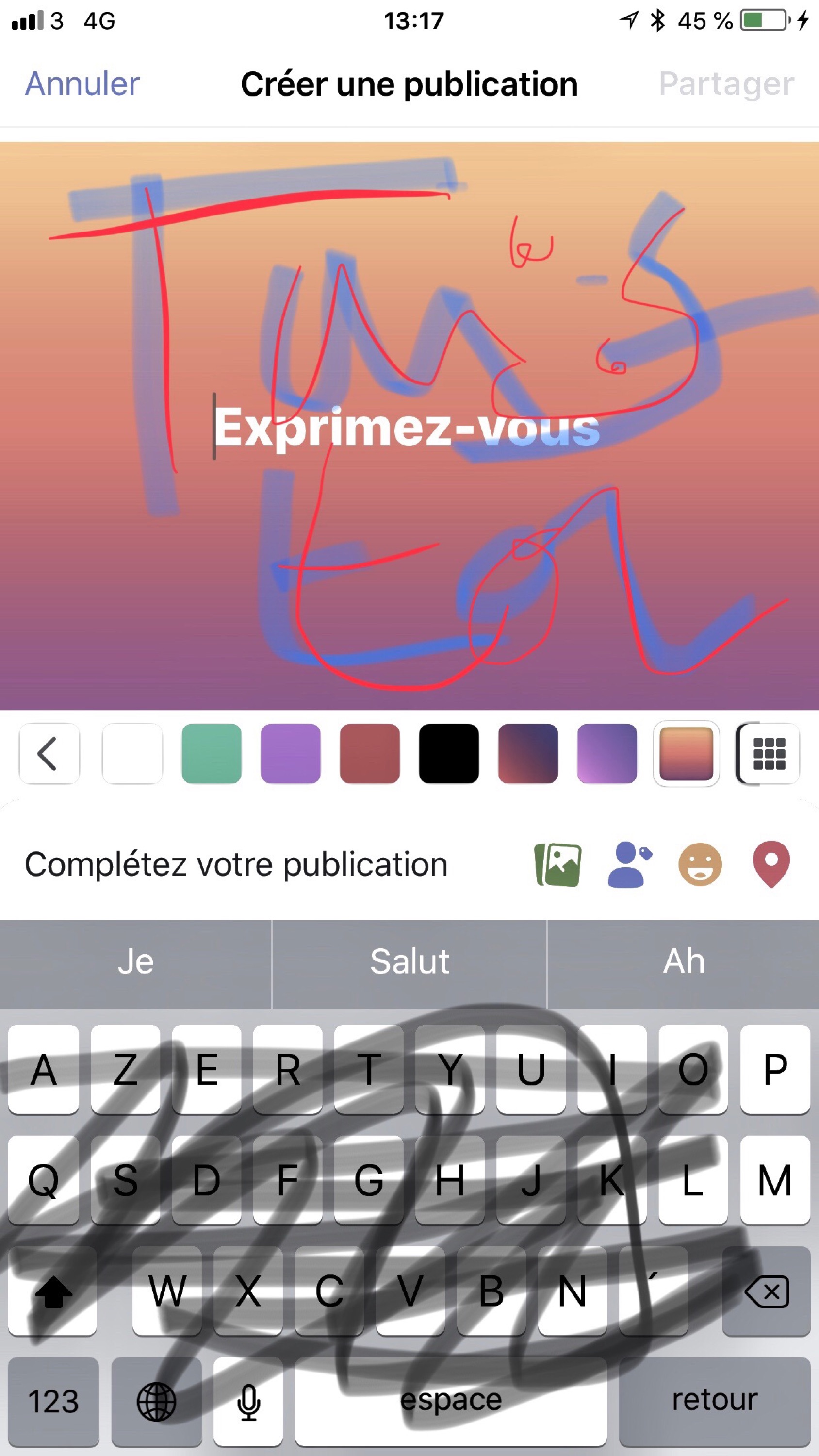Viewport: 819px width, 1456px height.
Task: Add a photo with the gallery icon
Action: [558, 865]
